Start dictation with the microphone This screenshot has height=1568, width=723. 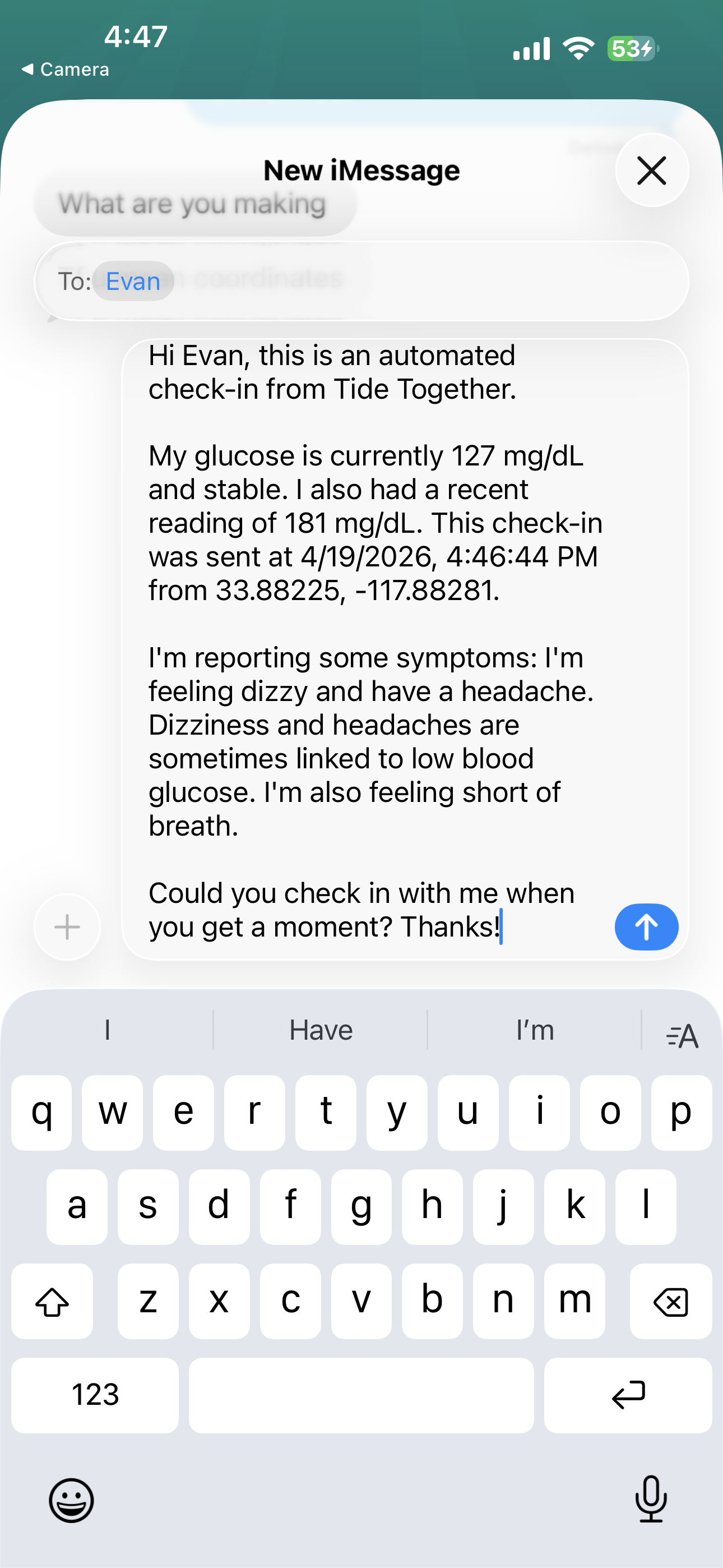coord(651,1499)
